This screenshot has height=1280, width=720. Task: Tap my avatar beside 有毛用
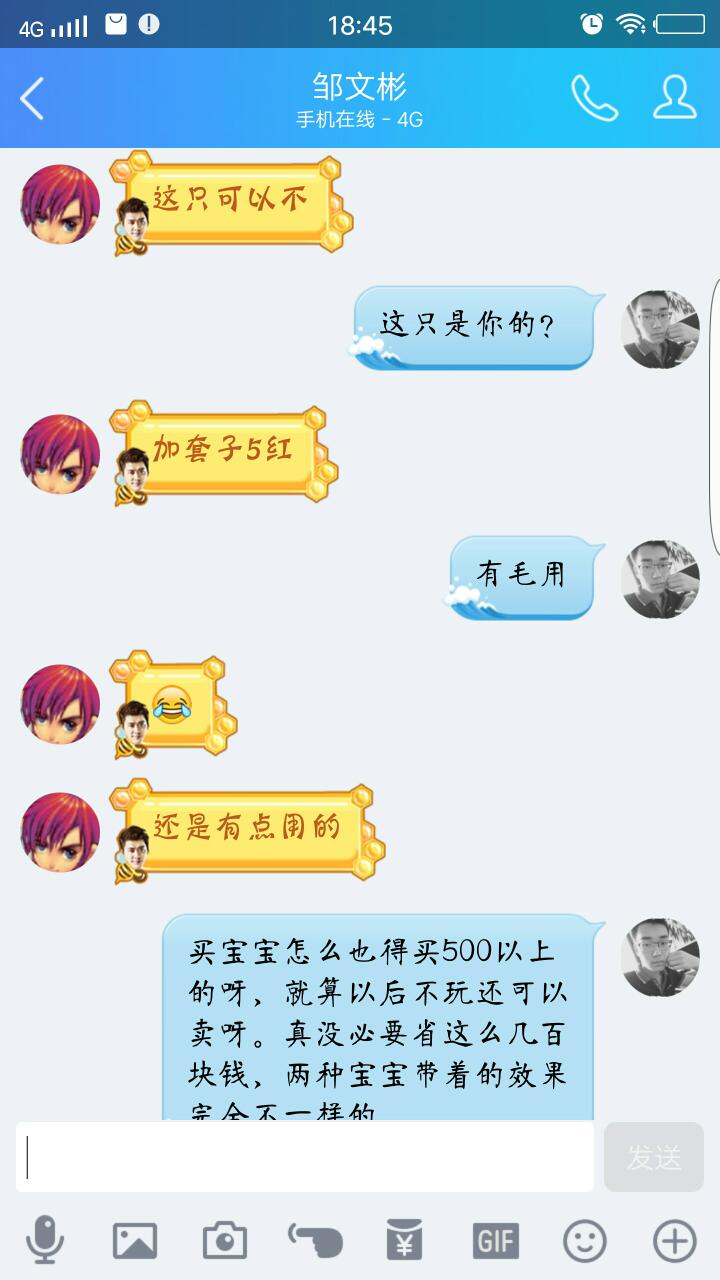coord(660,580)
